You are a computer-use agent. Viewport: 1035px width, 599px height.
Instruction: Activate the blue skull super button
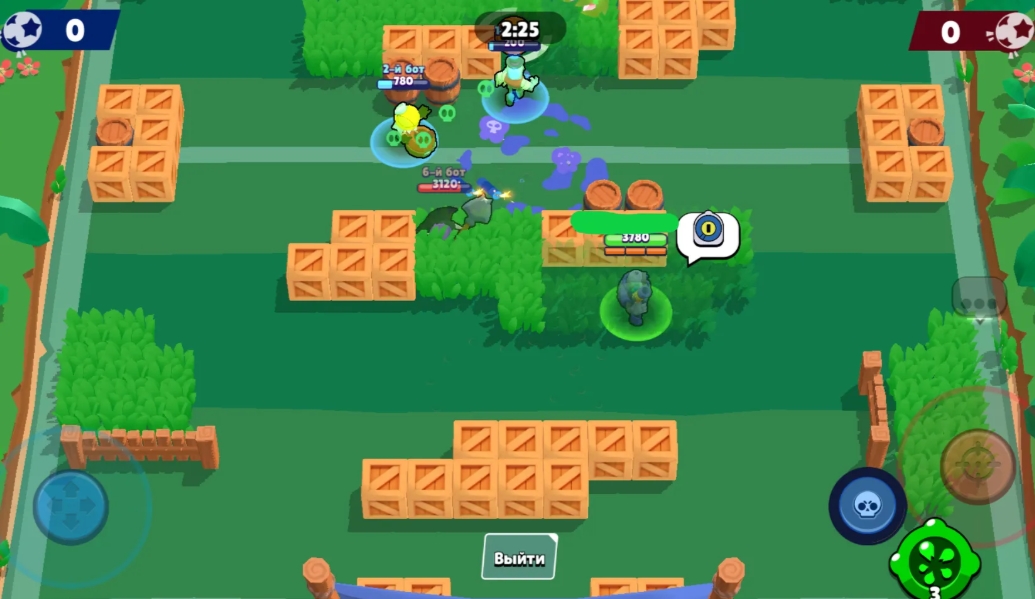click(x=867, y=506)
